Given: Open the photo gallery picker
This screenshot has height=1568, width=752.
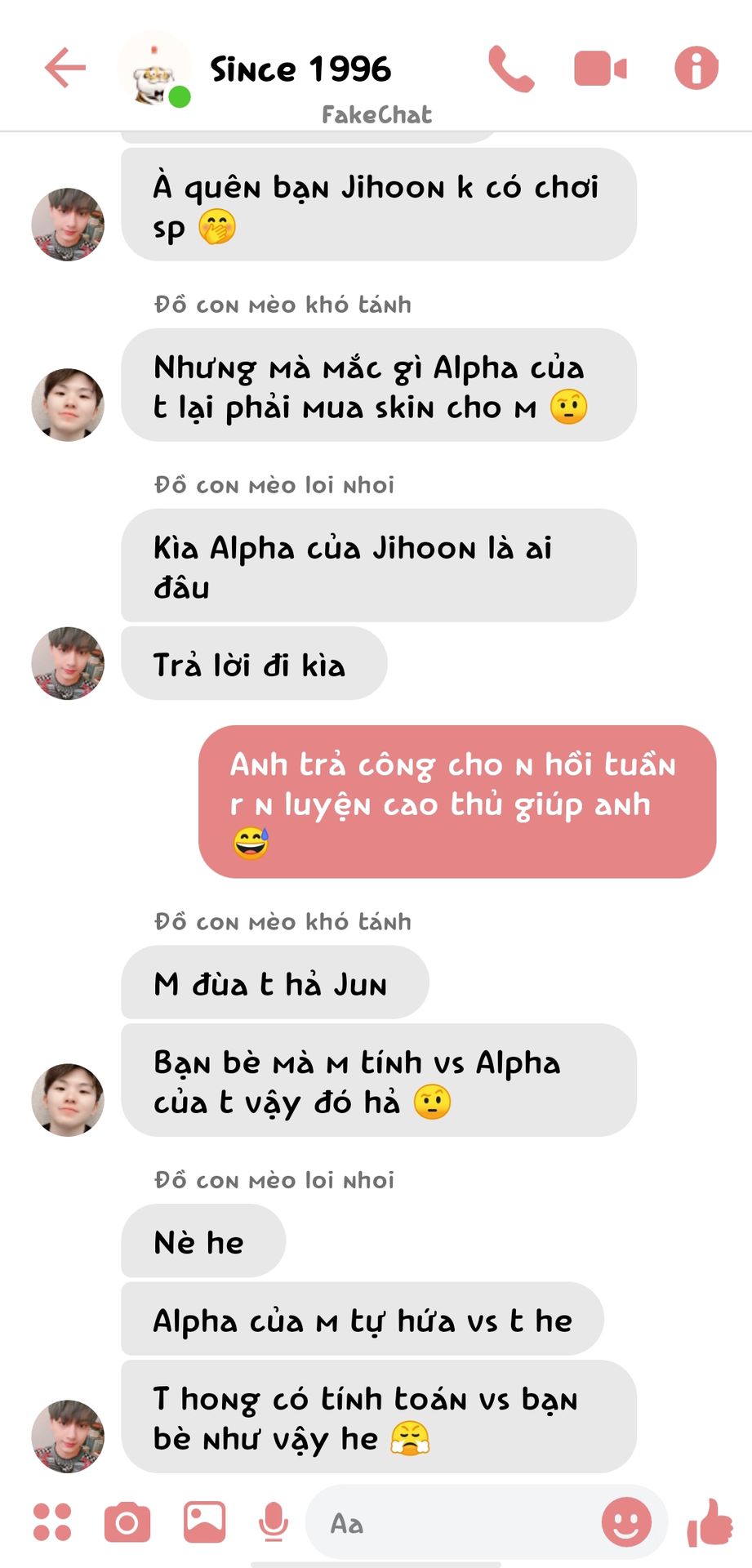Looking at the screenshot, I should [x=204, y=1522].
